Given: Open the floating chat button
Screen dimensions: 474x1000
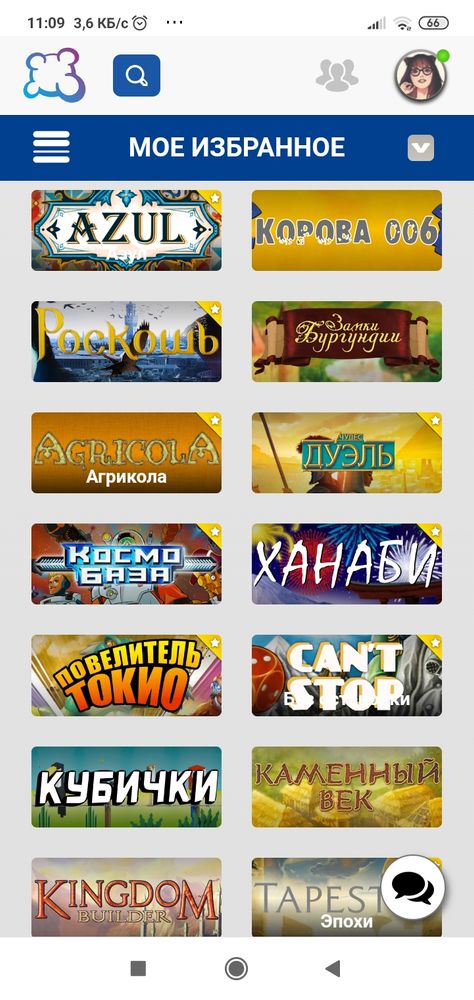Looking at the screenshot, I should point(413,887).
